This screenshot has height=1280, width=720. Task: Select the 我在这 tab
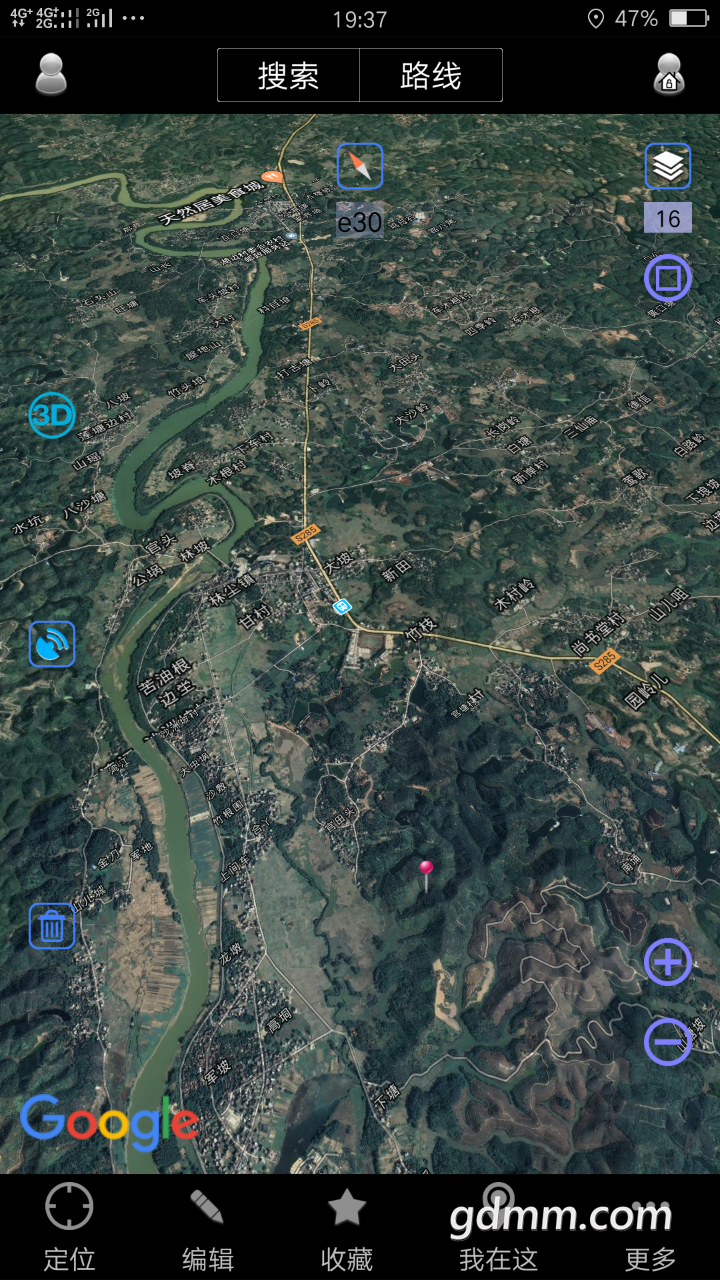point(498,1227)
